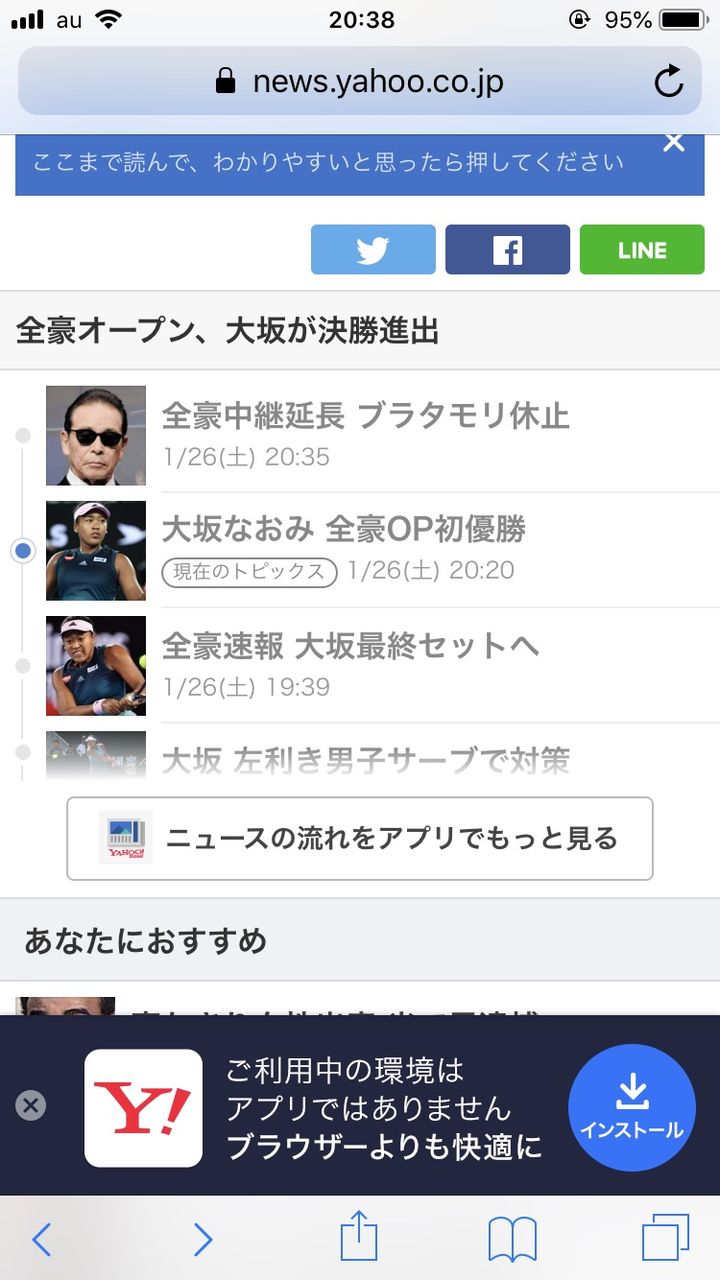Share the article via LINE

pos(642,250)
